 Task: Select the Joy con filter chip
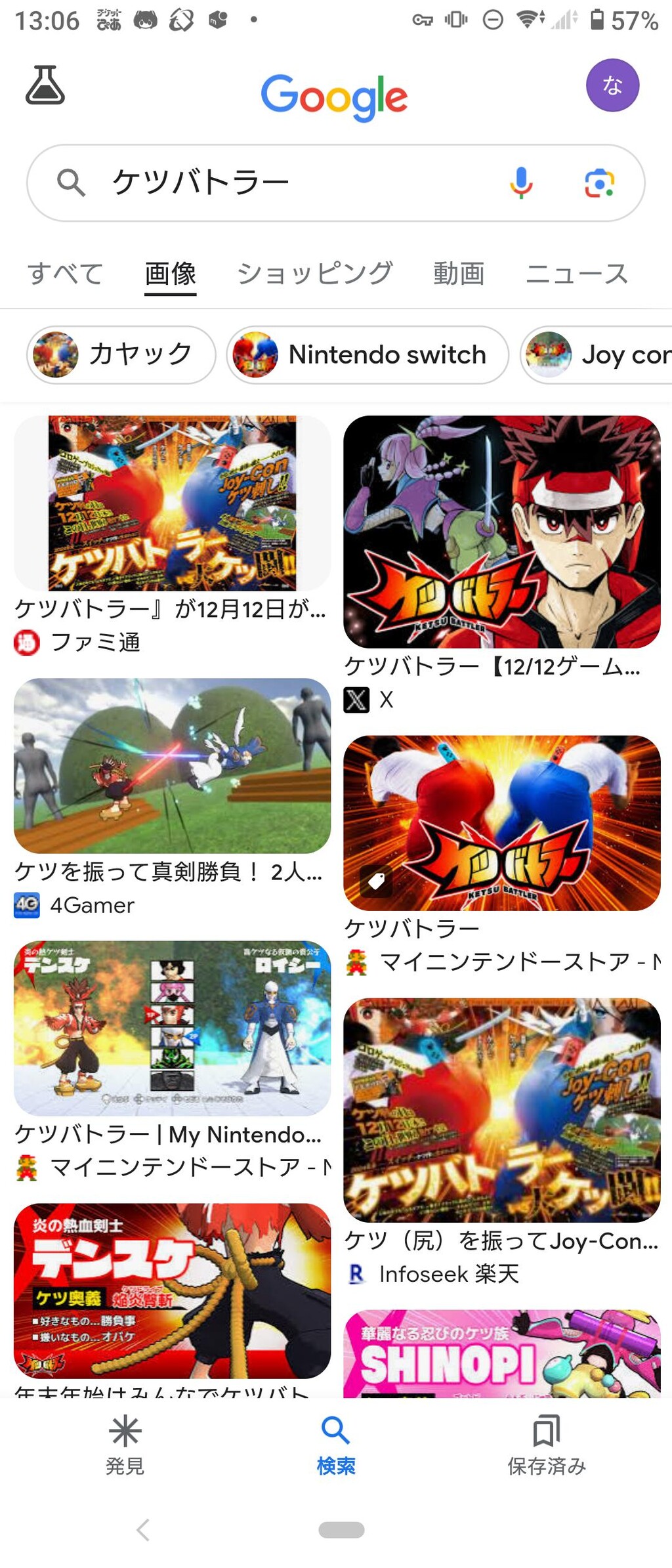(597, 354)
